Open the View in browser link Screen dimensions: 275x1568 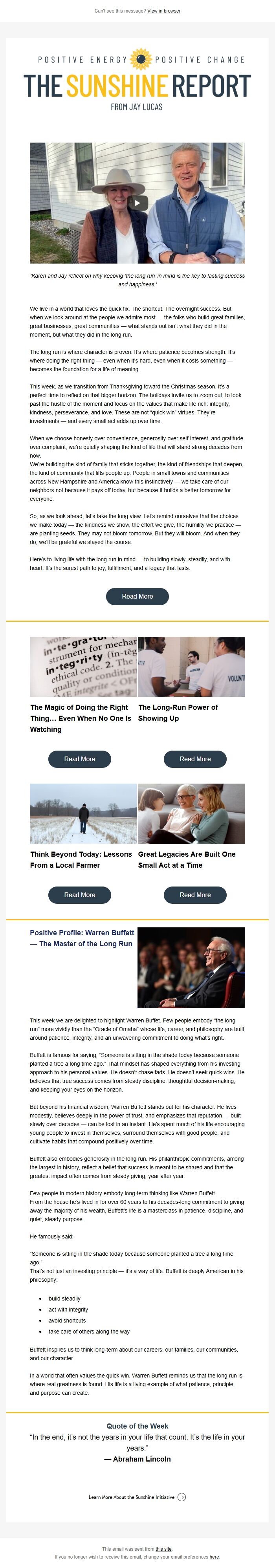pos(164,11)
